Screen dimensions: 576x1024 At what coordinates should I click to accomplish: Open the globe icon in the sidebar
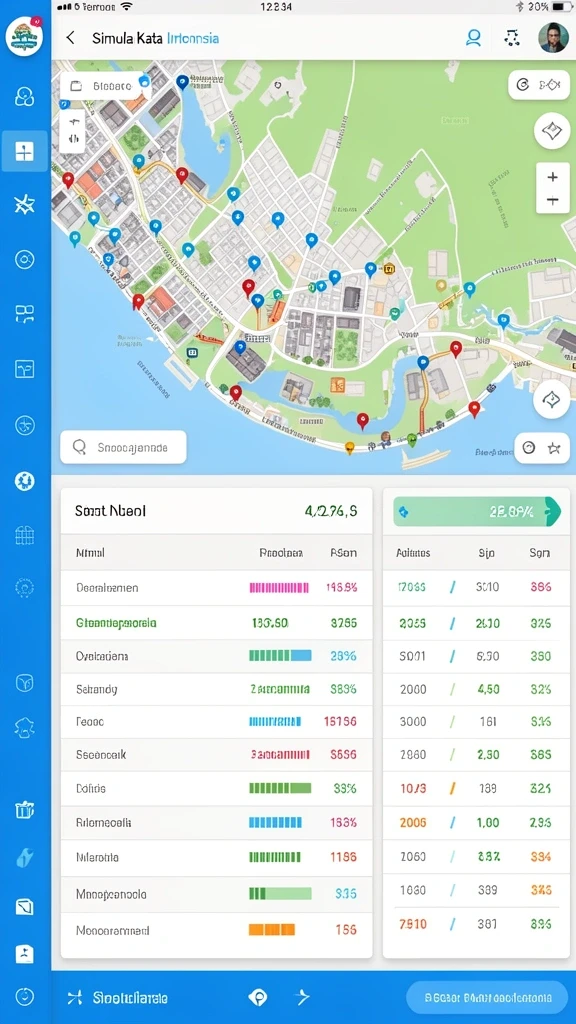coord(24,481)
